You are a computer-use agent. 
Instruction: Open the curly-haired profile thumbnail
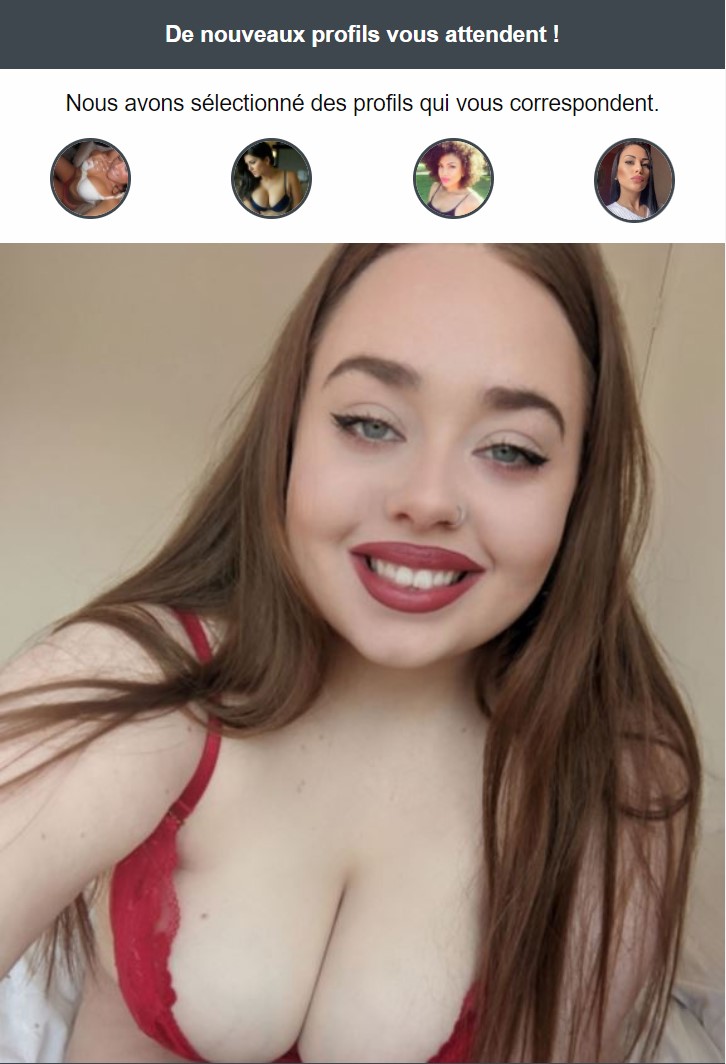[453, 179]
